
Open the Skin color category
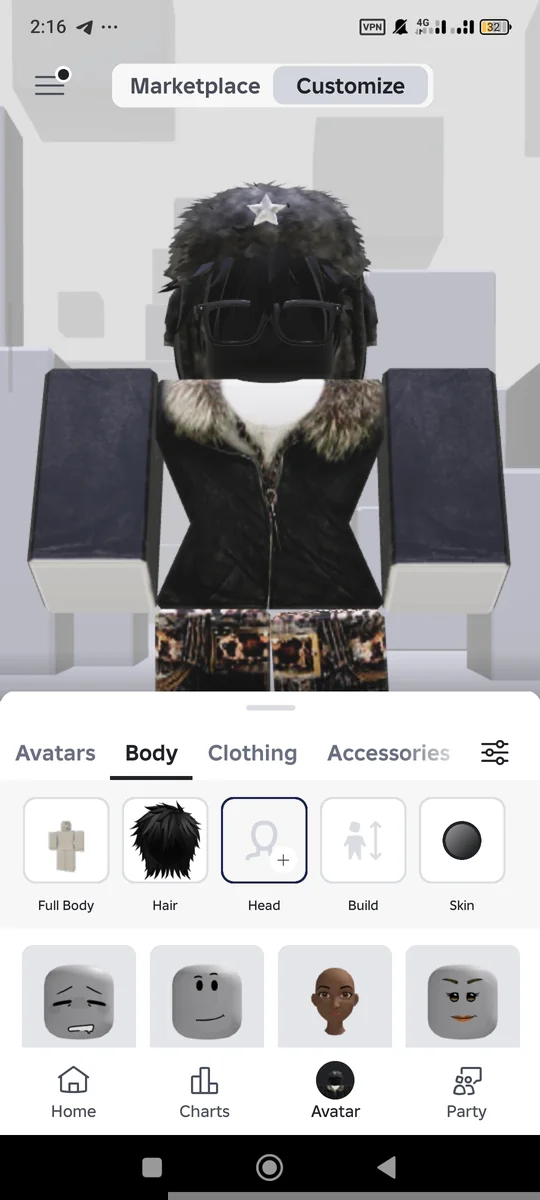click(462, 855)
